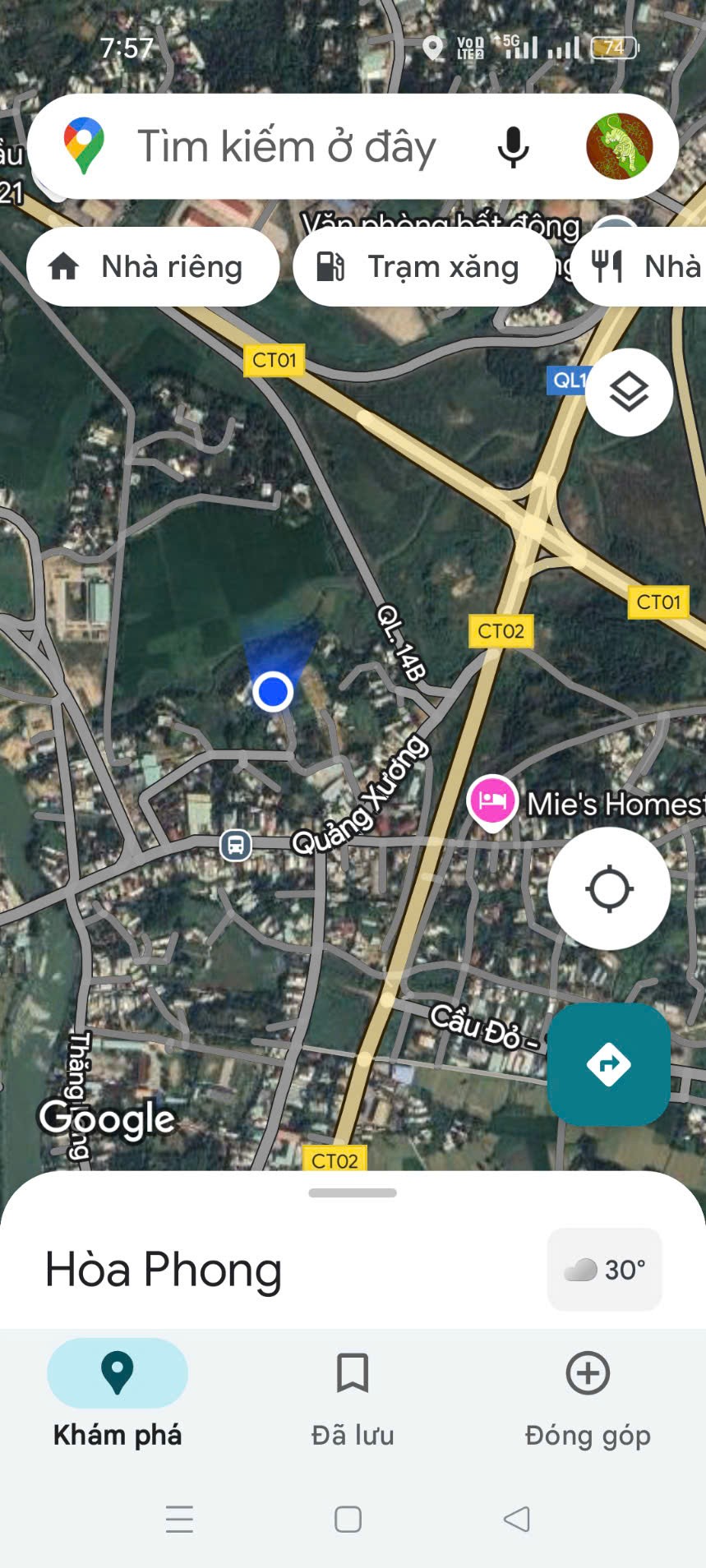Open the 30° weather chip

click(x=605, y=1269)
